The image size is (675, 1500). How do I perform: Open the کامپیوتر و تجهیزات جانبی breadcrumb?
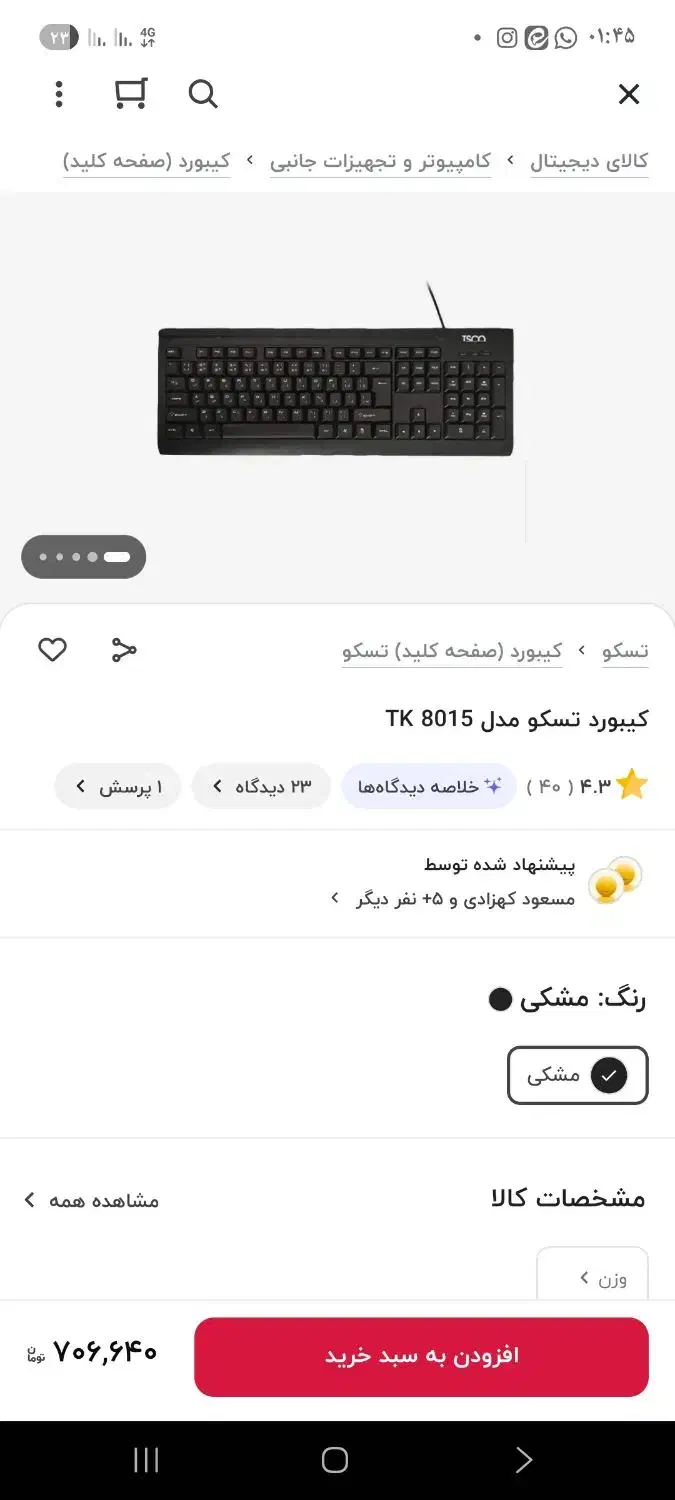[380, 162]
